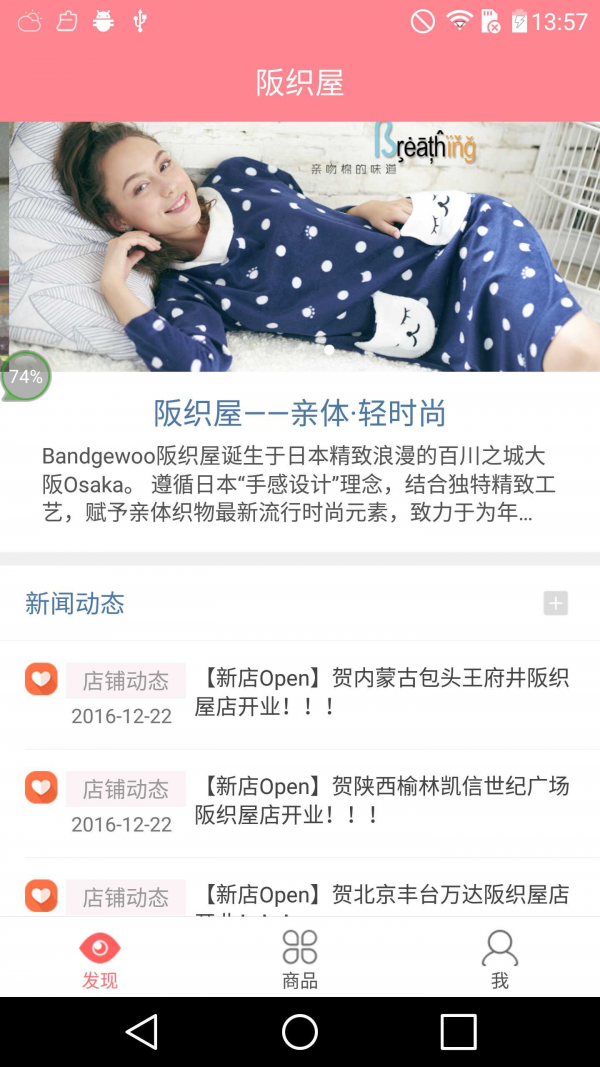The width and height of the screenshot is (600, 1067).
Task: Open news about 北京丰台万达 store opening
Action: point(380,894)
